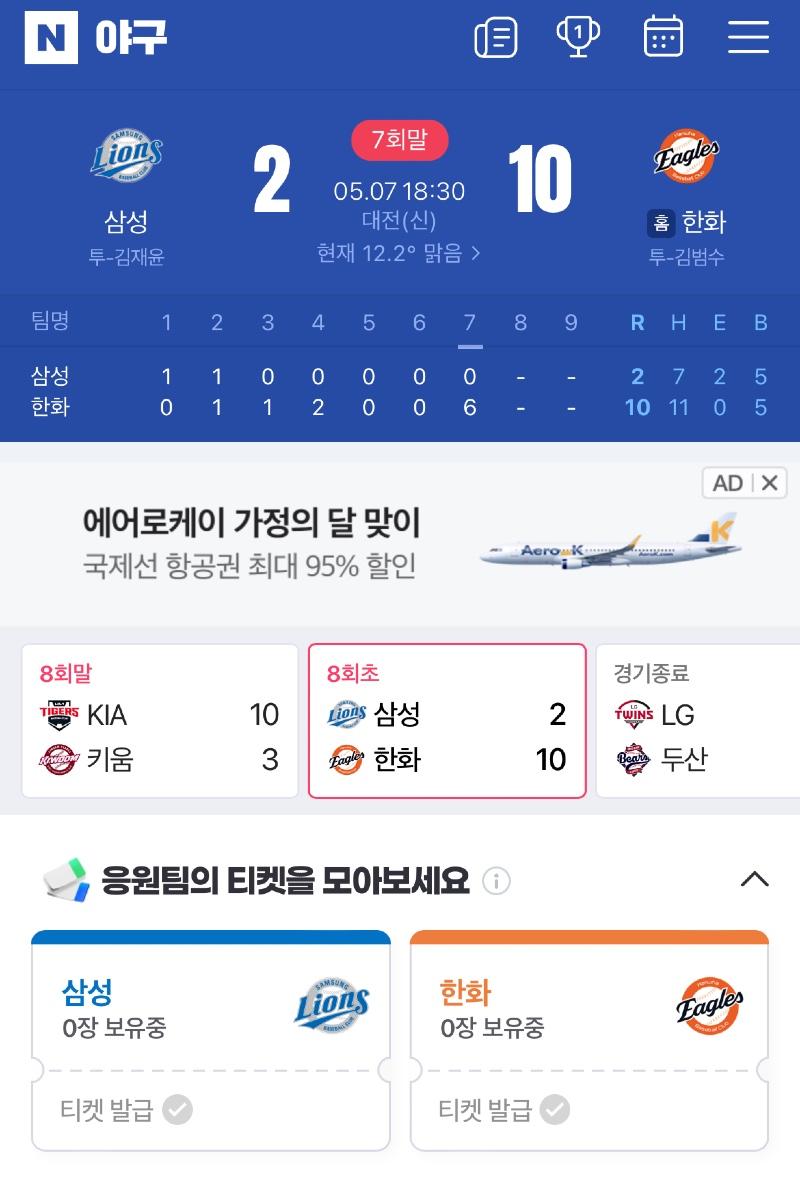Viewport: 800px width, 1192px height.
Task: Open the rankings trophy icon
Action: coord(578,37)
